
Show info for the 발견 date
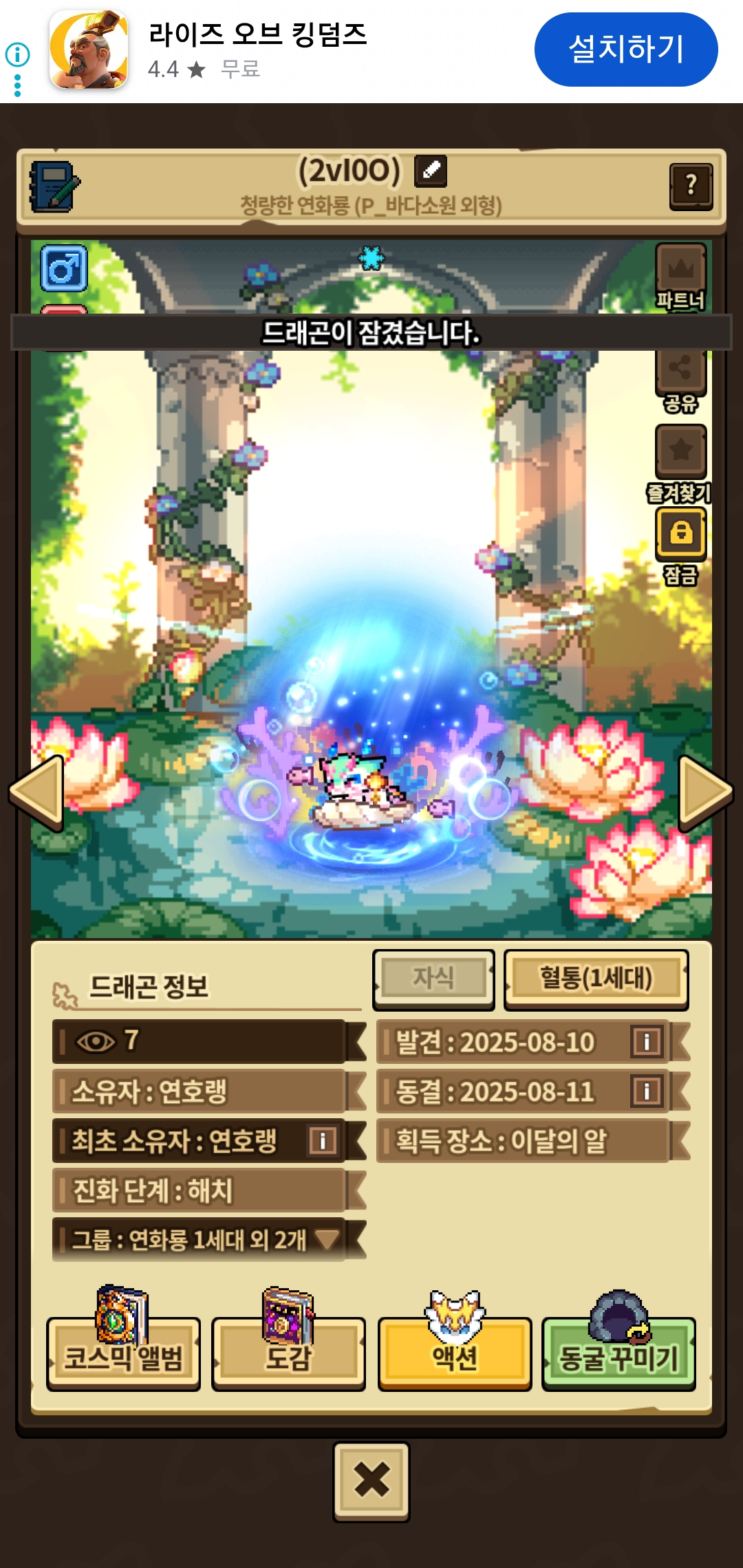[646, 1042]
